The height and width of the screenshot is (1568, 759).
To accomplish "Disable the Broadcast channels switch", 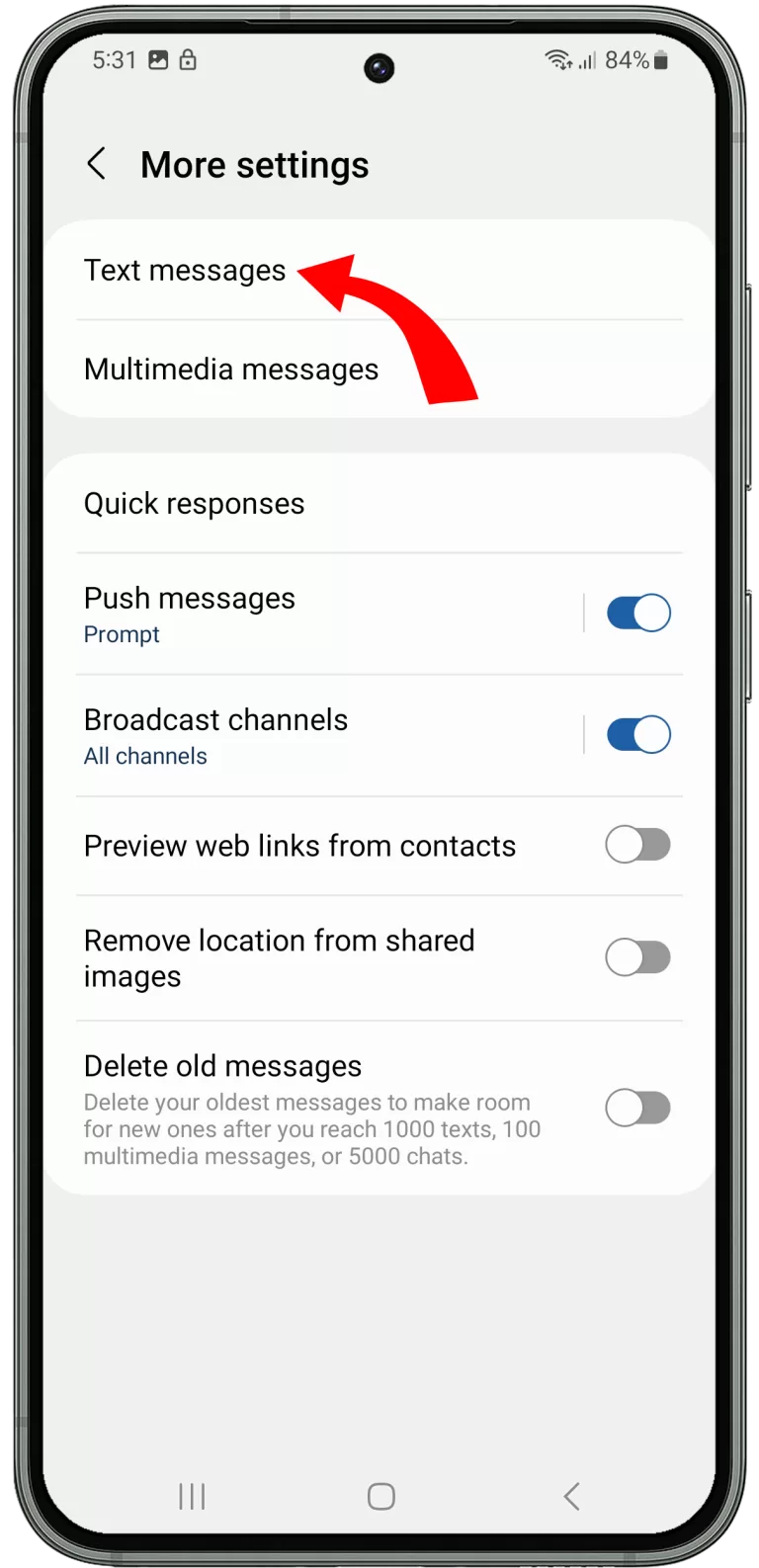I will click(638, 735).
